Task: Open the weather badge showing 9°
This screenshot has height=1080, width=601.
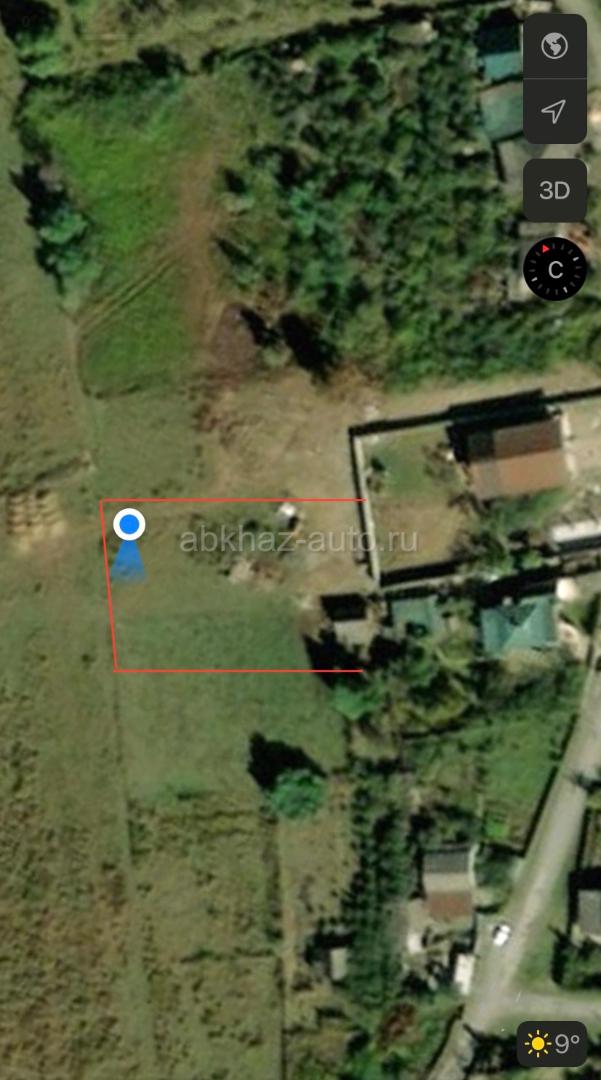Action: coord(552,1044)
